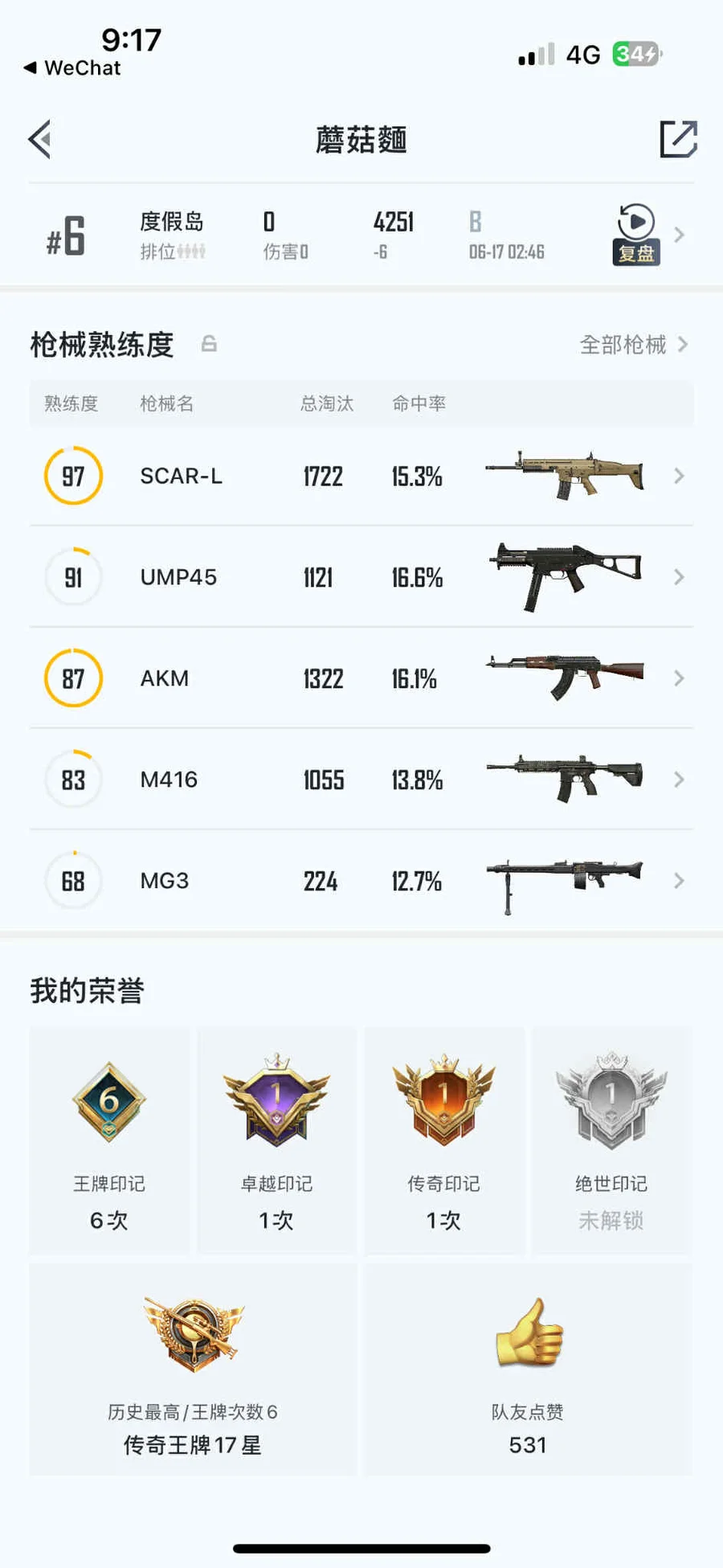This screenshot has width=723, height=1568.
Task: Open the 度假岛 match record row
Action: [x=361, y=235]
